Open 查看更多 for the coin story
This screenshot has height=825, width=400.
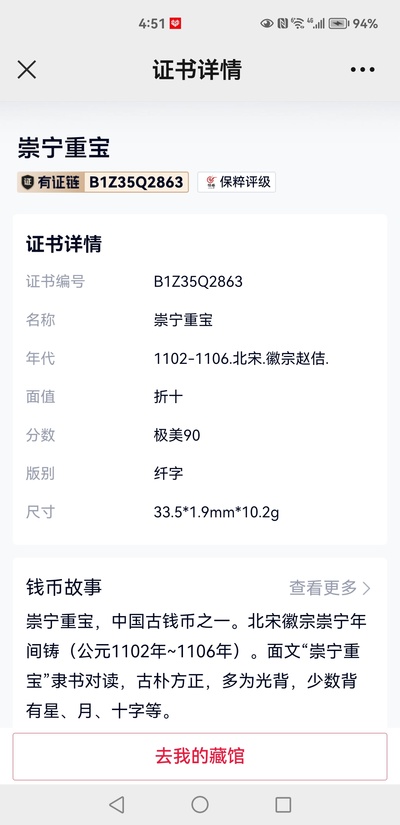[x=330, y=588]
